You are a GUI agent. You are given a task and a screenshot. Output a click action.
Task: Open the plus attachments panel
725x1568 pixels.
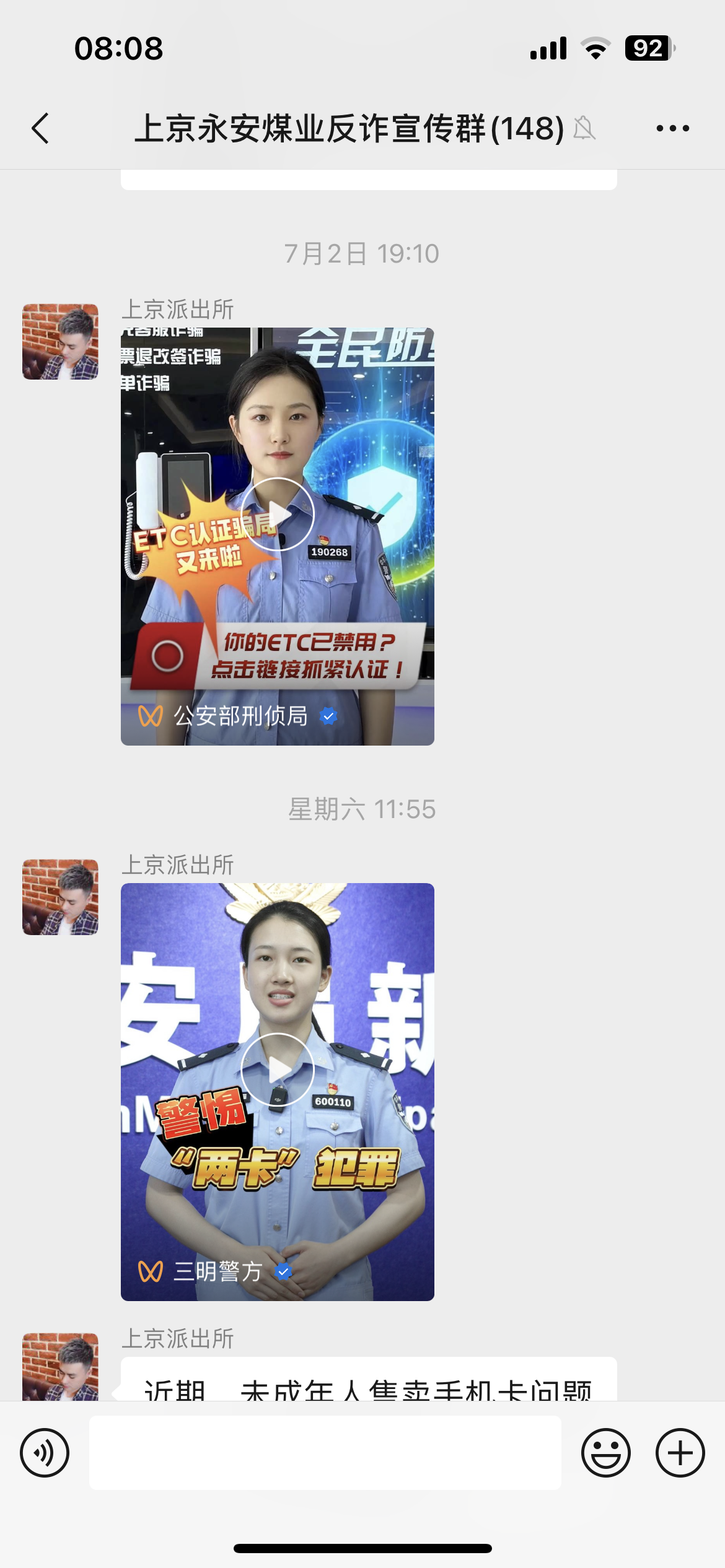(680, 1453)
